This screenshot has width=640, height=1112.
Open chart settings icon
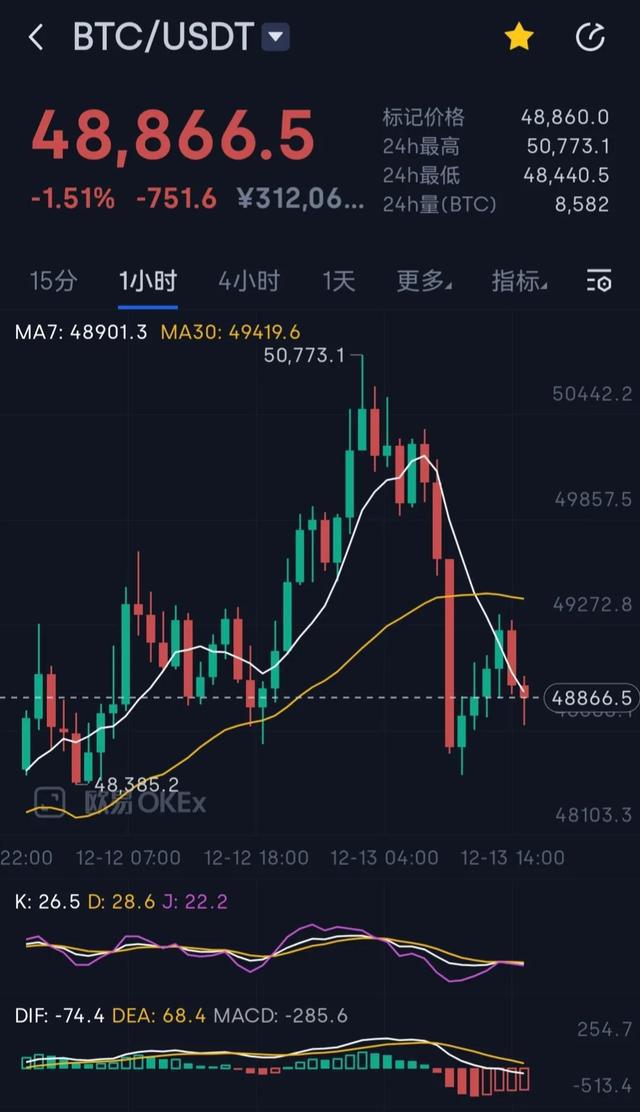pyautogui.click(x=599, y=281)
